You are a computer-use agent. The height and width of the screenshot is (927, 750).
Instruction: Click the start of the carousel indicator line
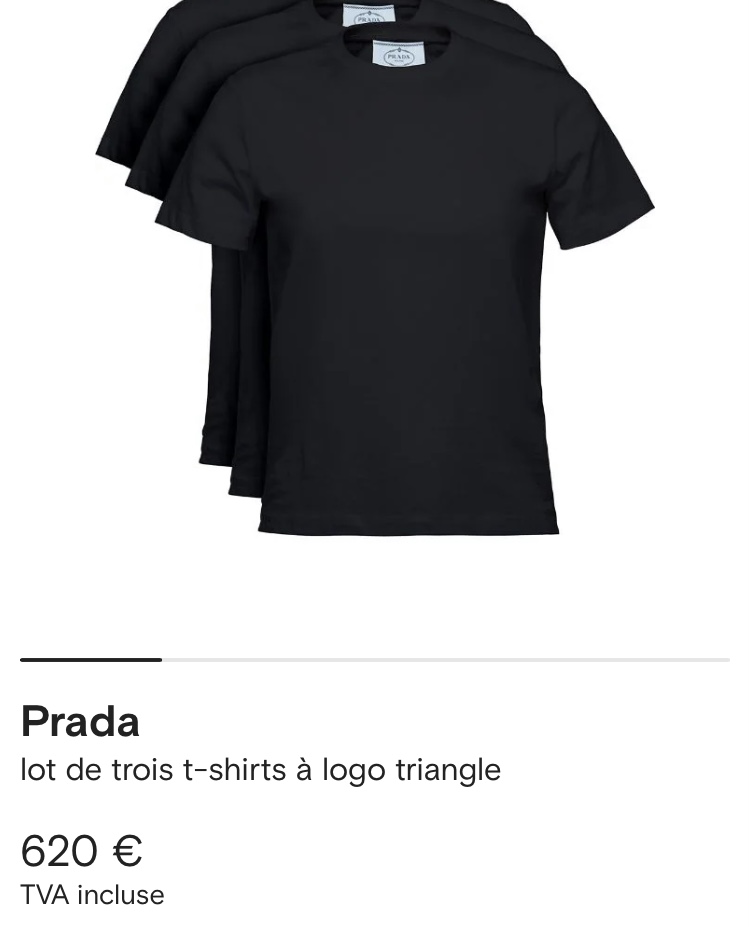tap(25, 659)
